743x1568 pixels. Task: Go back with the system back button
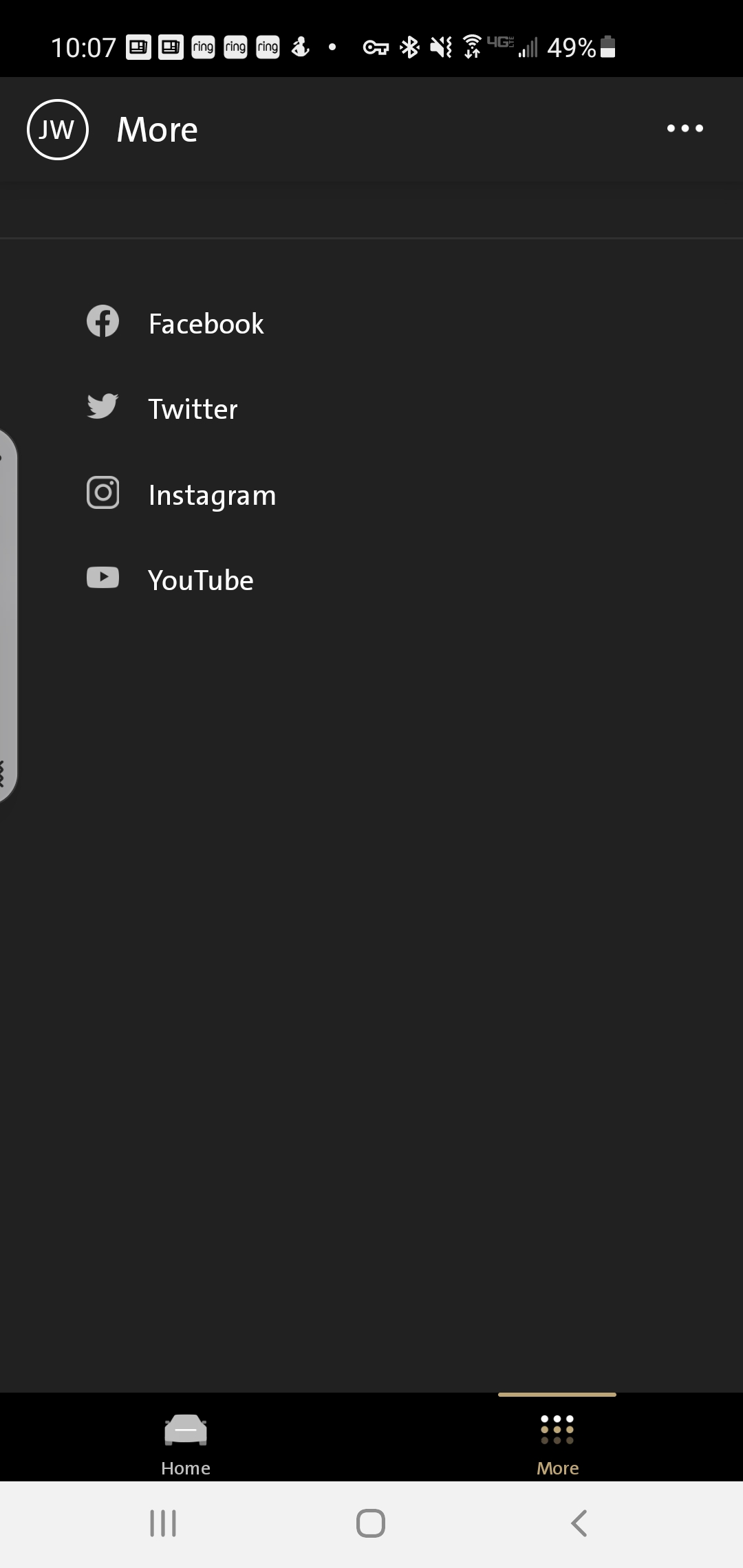pos(579,1523)
